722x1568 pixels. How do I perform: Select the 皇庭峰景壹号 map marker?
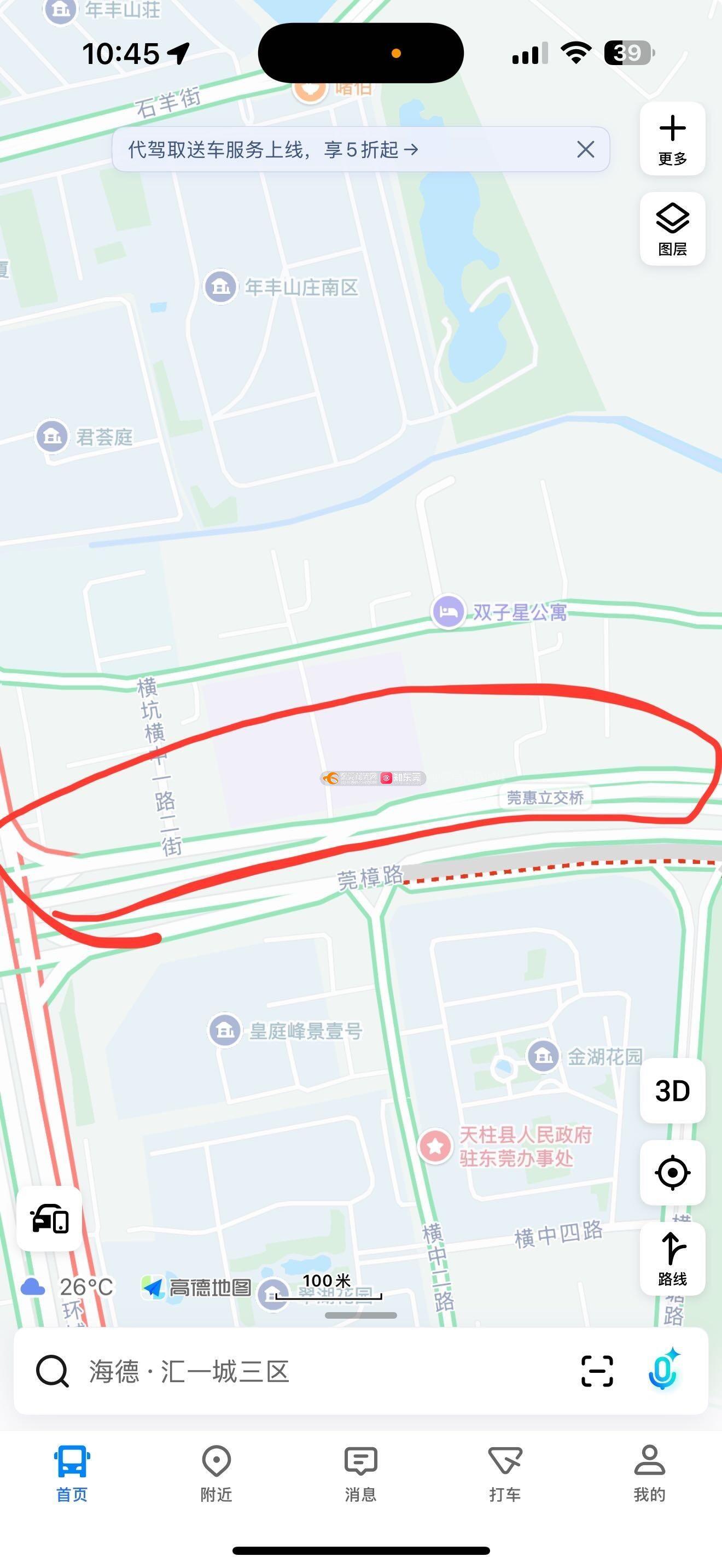click(225, 1031)
